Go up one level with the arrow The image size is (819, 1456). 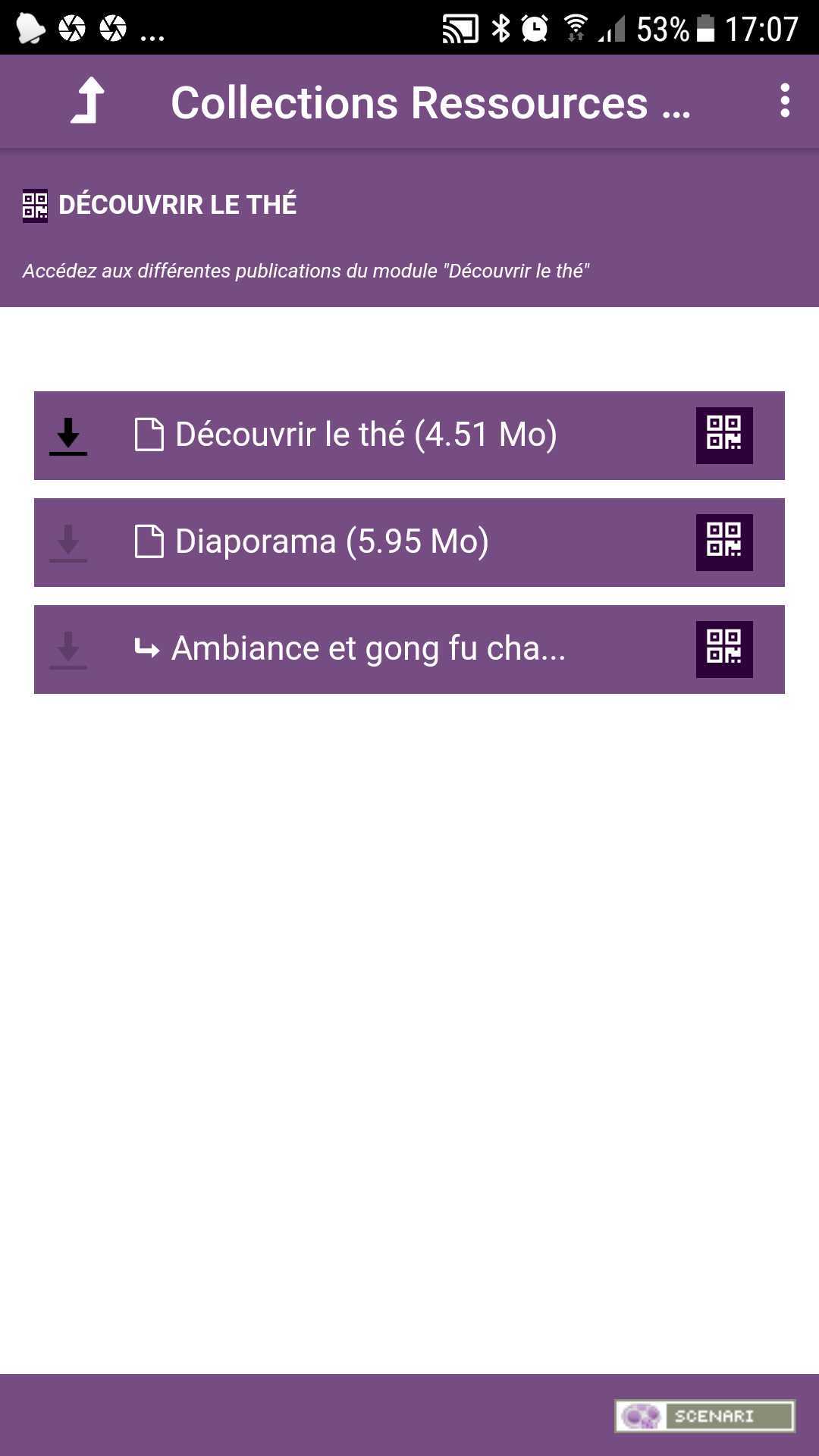point(88,101)
